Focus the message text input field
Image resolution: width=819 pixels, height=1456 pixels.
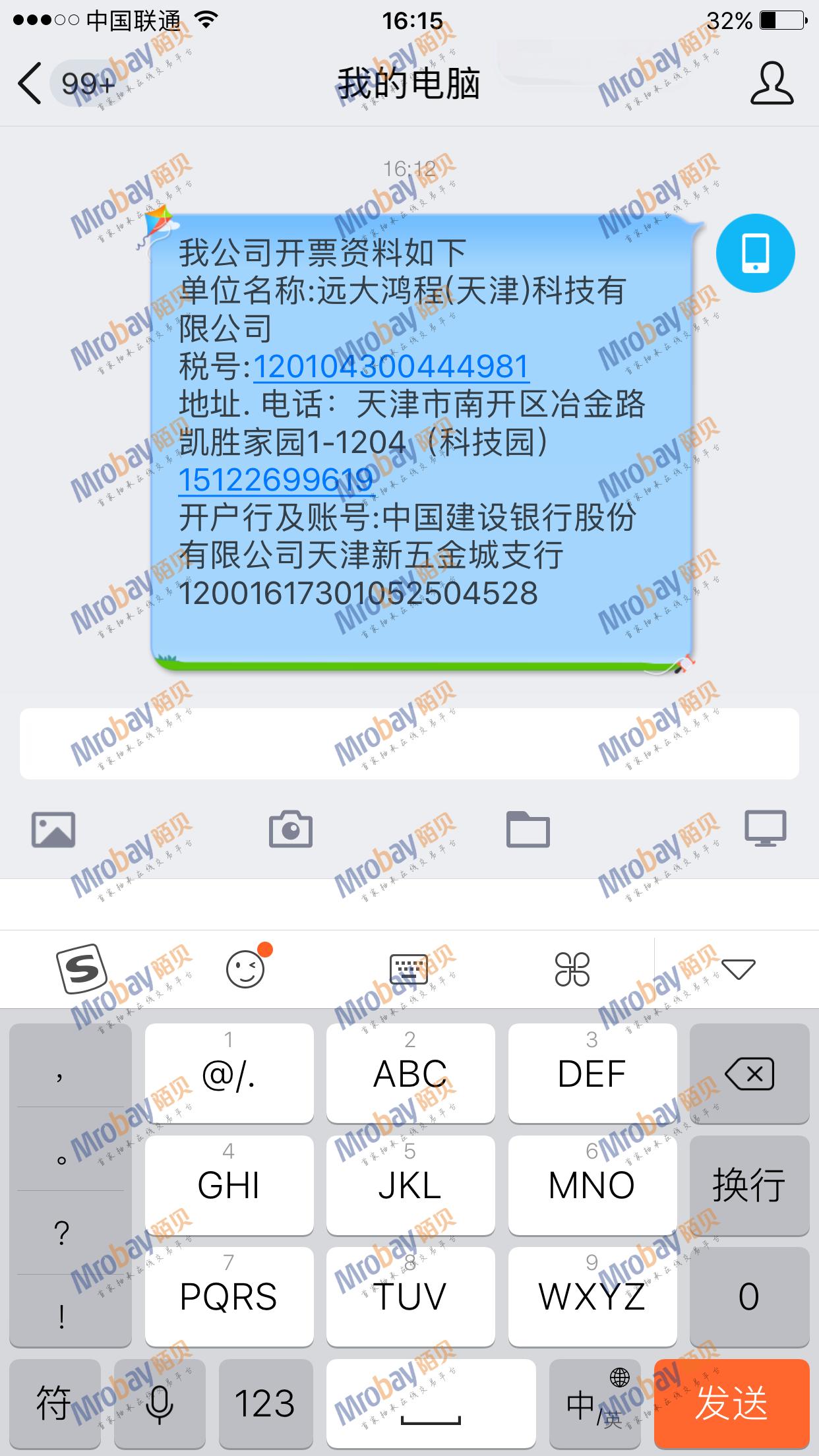click(409, 743)
